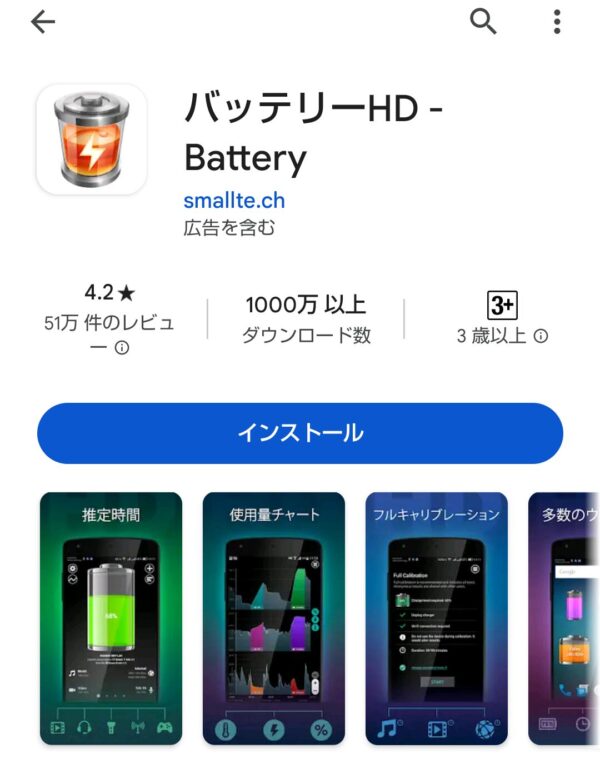The width and height of the screenshot is (600, 764).
Task: Open the 3歳以上 content rating info
Action: pyautogui.click(x=502, y=319)
